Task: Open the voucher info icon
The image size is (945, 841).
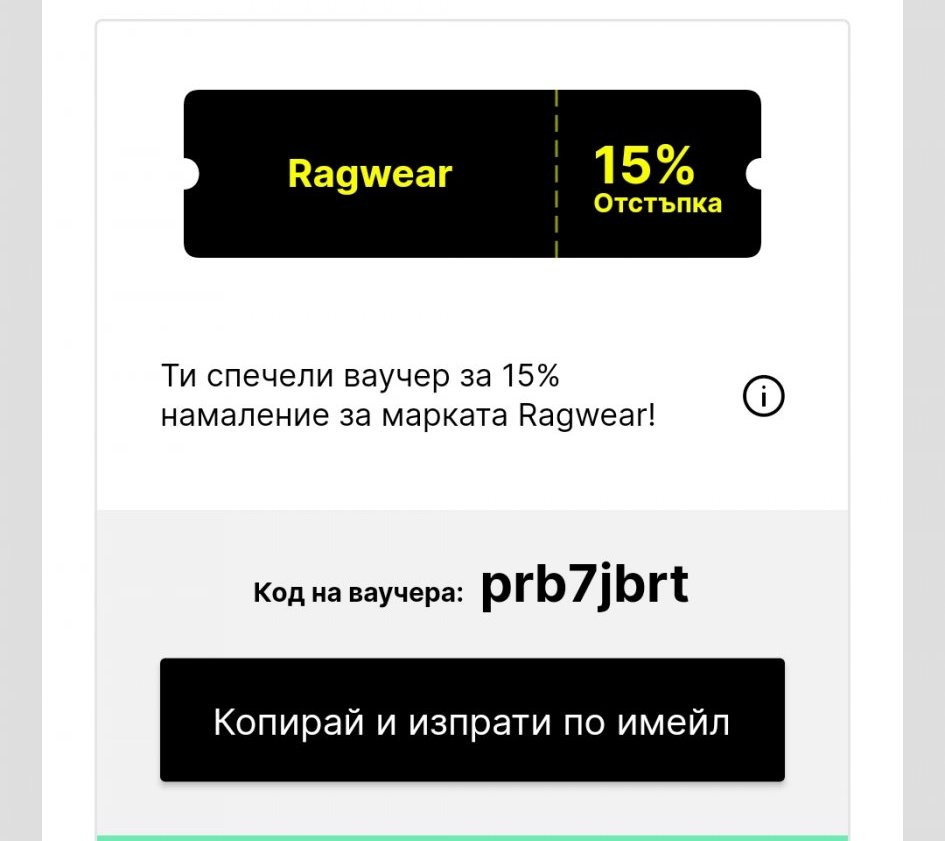Action: (764, 397)
